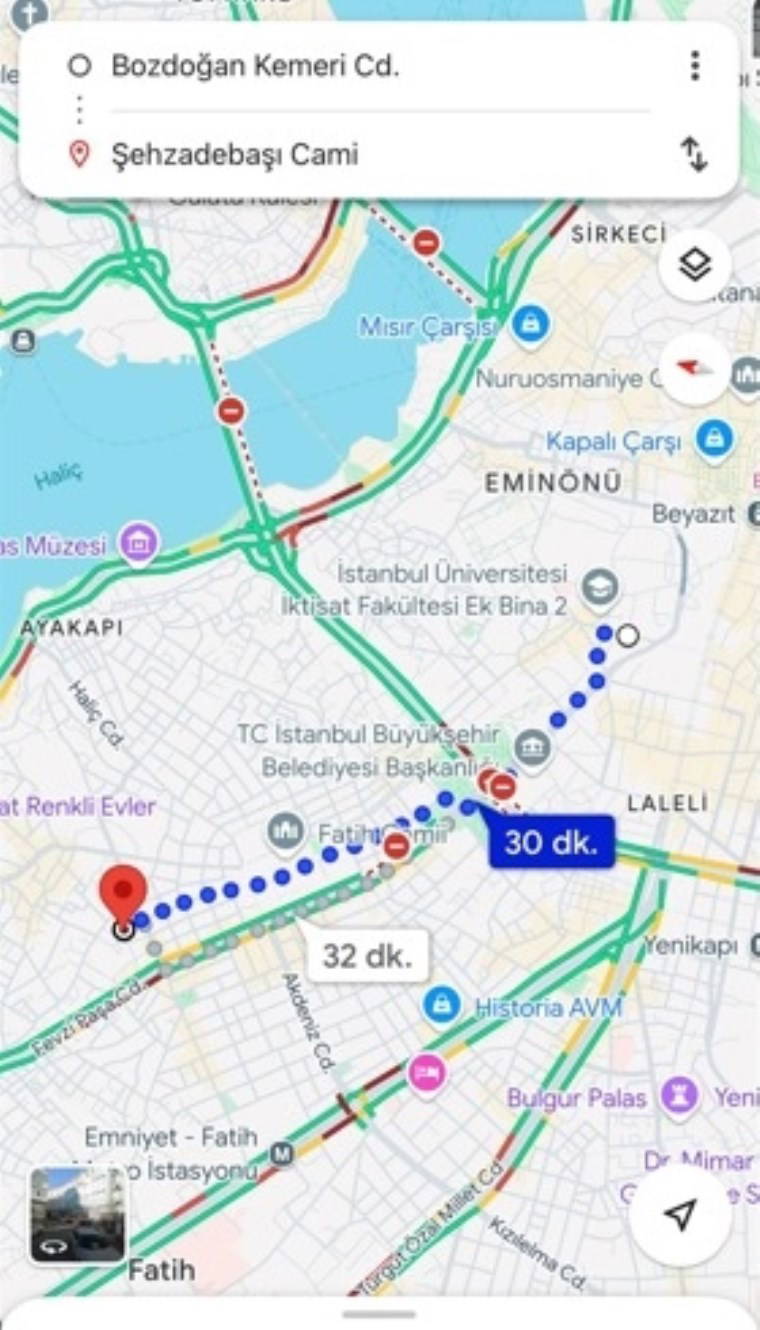Change the destination Şehzadebaşı Cami
Image resolution: width=760 pixels, height=1330 pixels.
coord(235,154)
